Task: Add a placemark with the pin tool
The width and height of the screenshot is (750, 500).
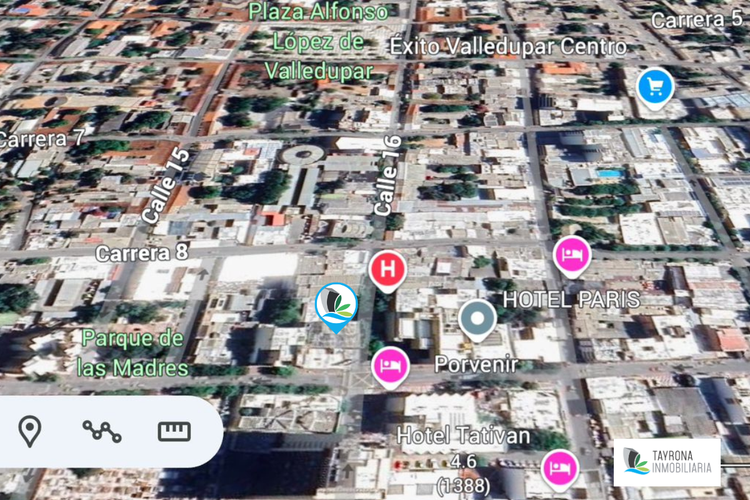Action: point(30,431)
